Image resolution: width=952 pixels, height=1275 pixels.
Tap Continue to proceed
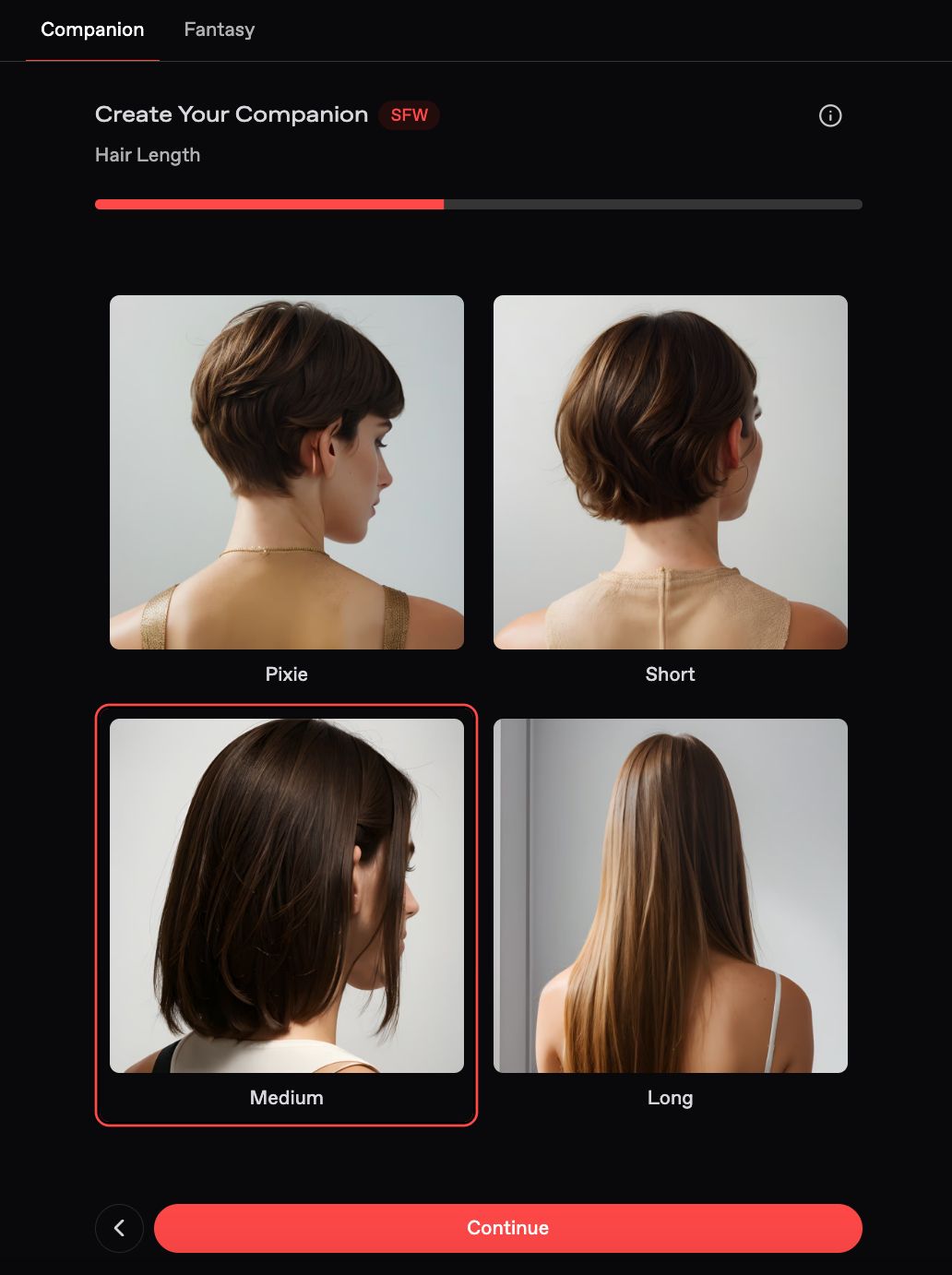[507, 1228]
